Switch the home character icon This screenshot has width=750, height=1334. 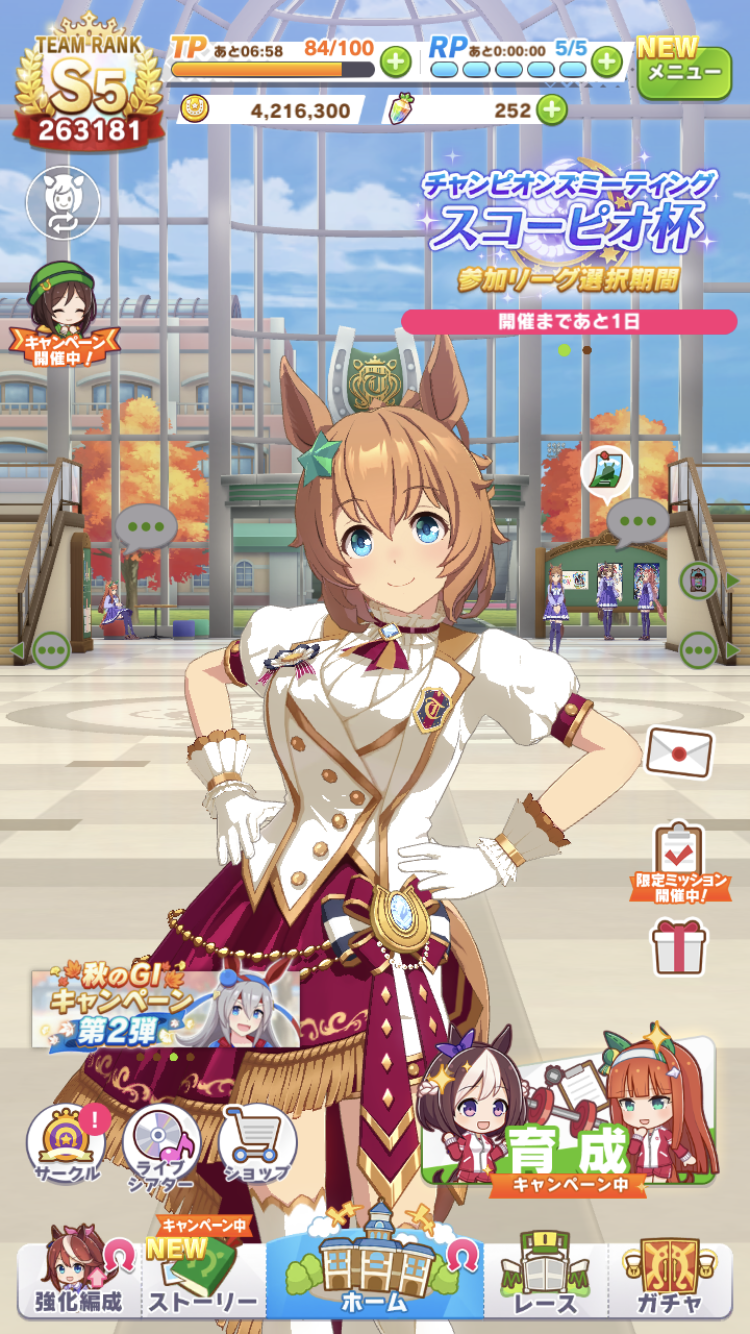click(62, 202)
